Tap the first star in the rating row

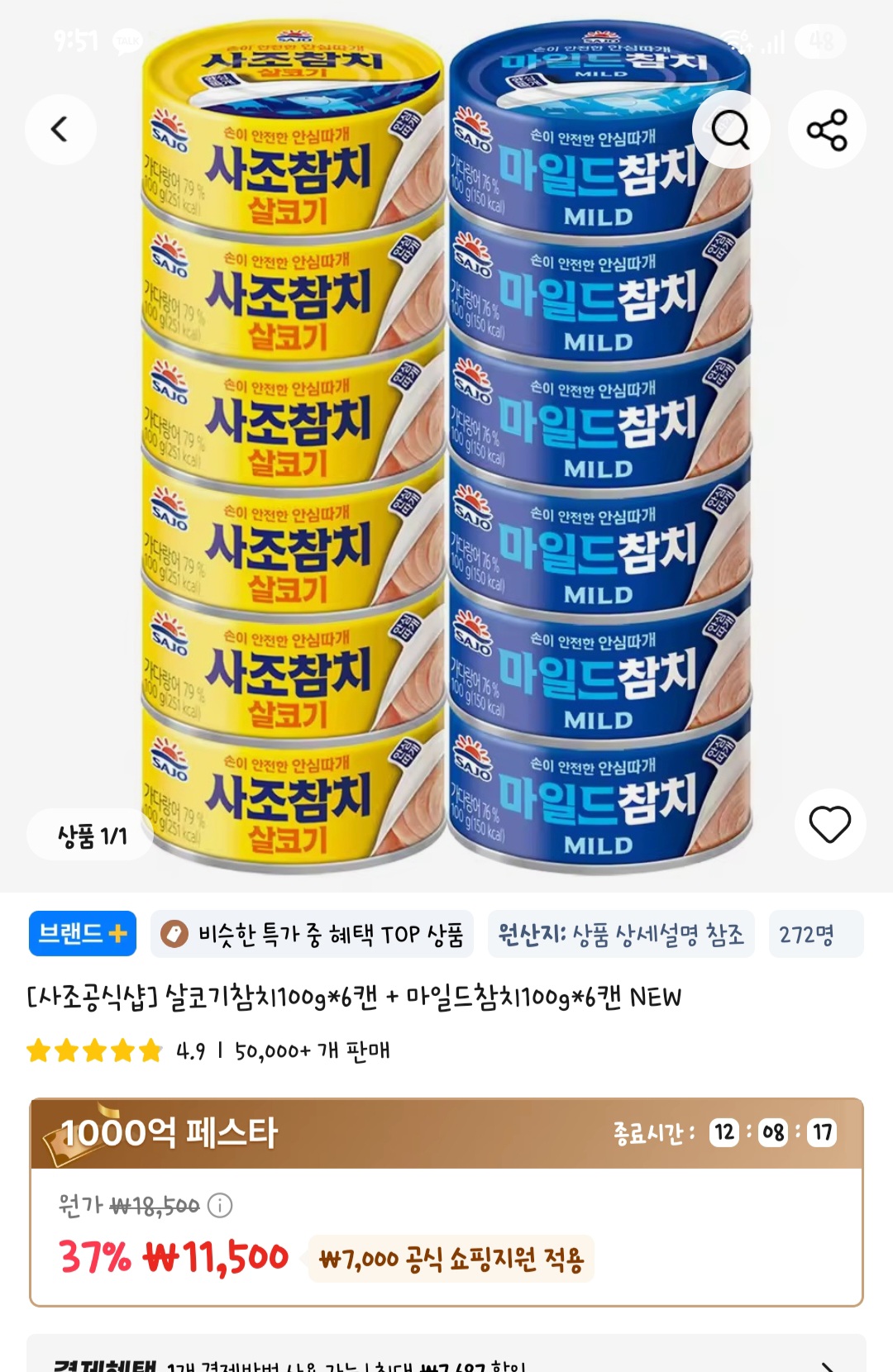41,1050
